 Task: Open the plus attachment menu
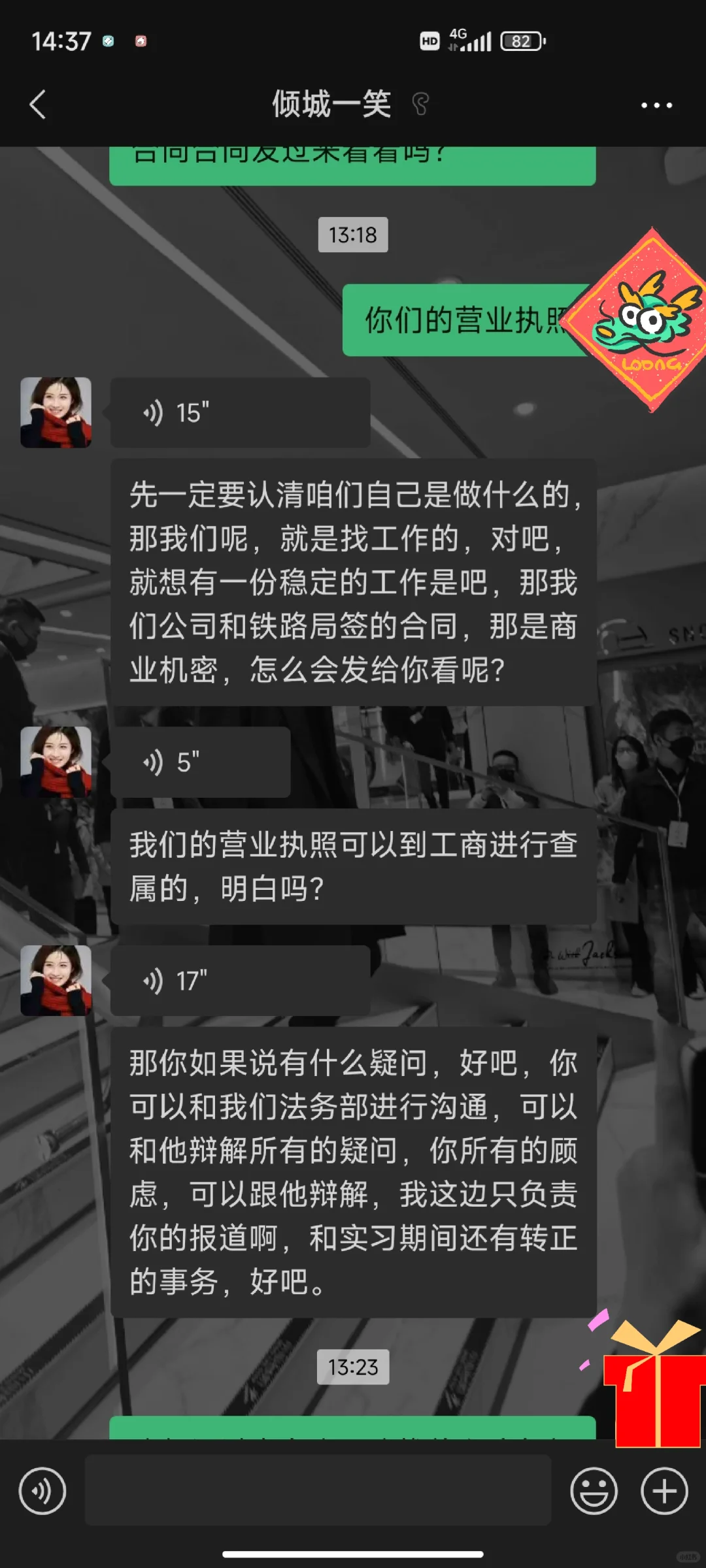[x=664, y=1492]
